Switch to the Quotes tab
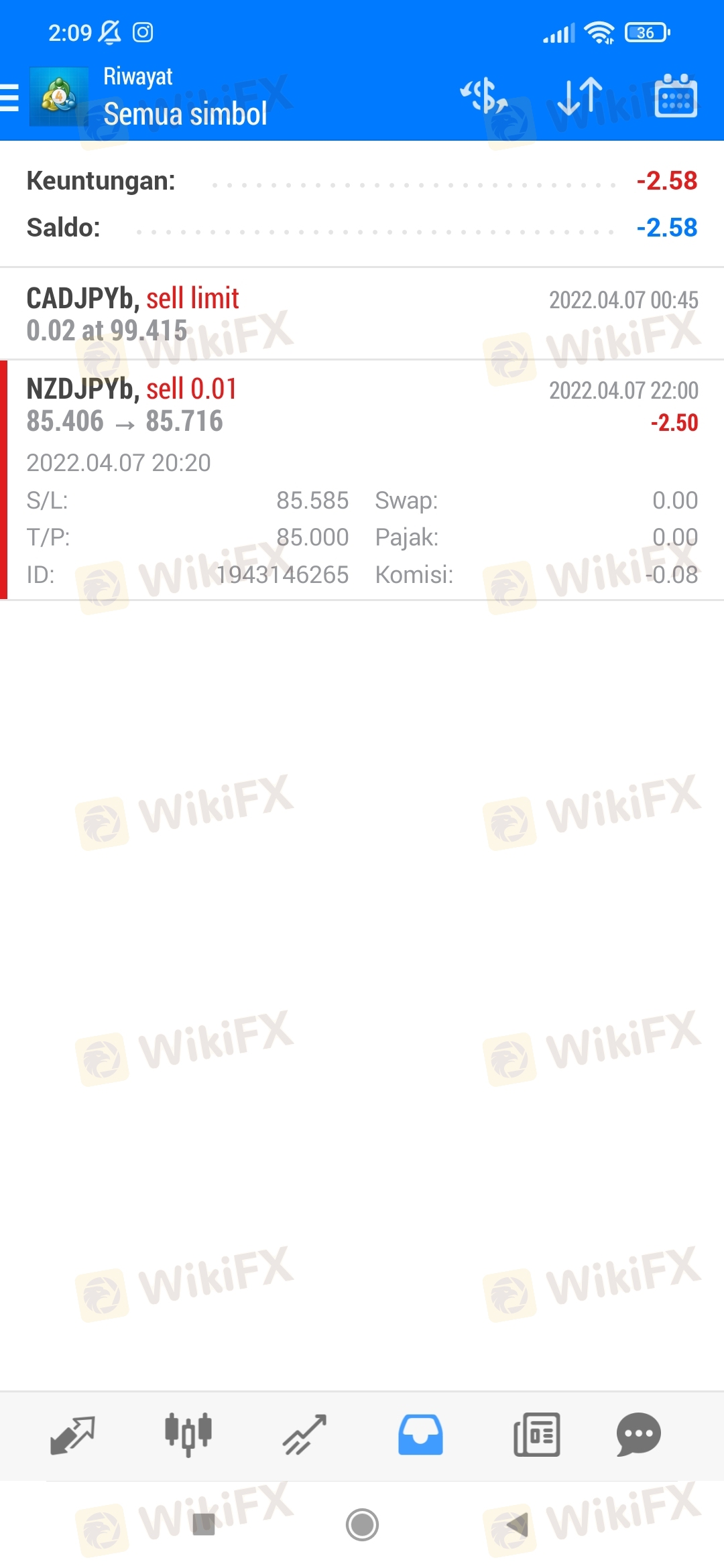This screenshot has width=724, height=1568. tap(72, 1435)
